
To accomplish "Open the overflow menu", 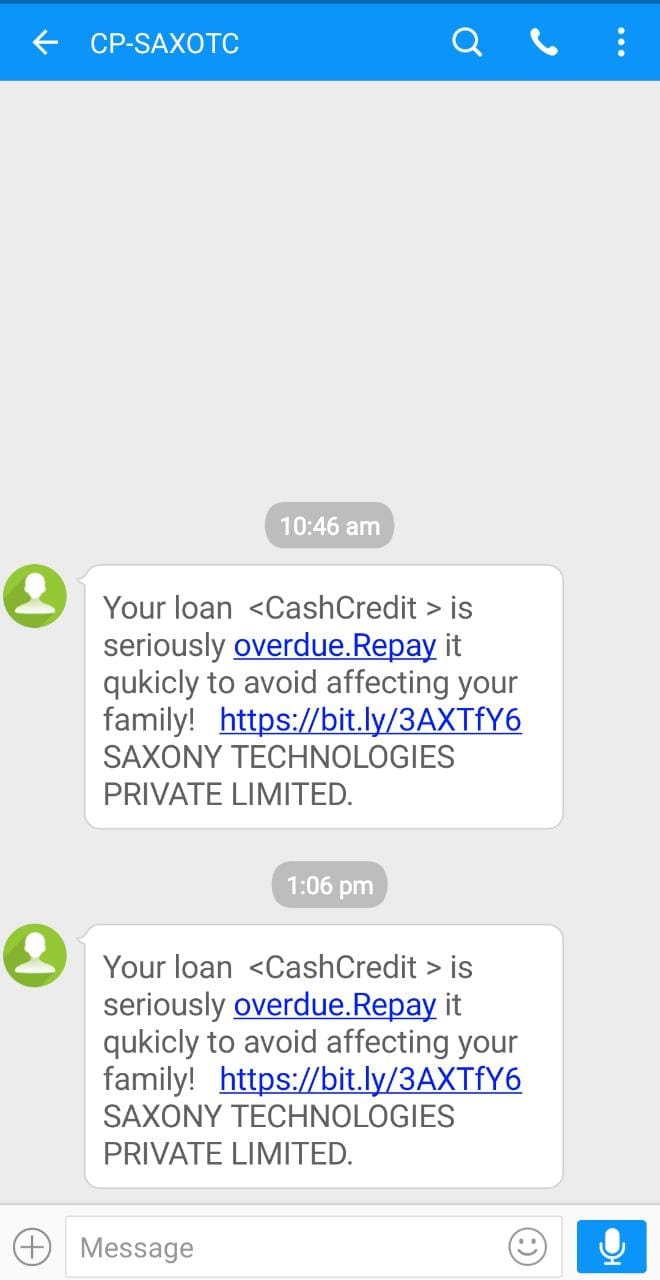I will (x=621, y=42).
